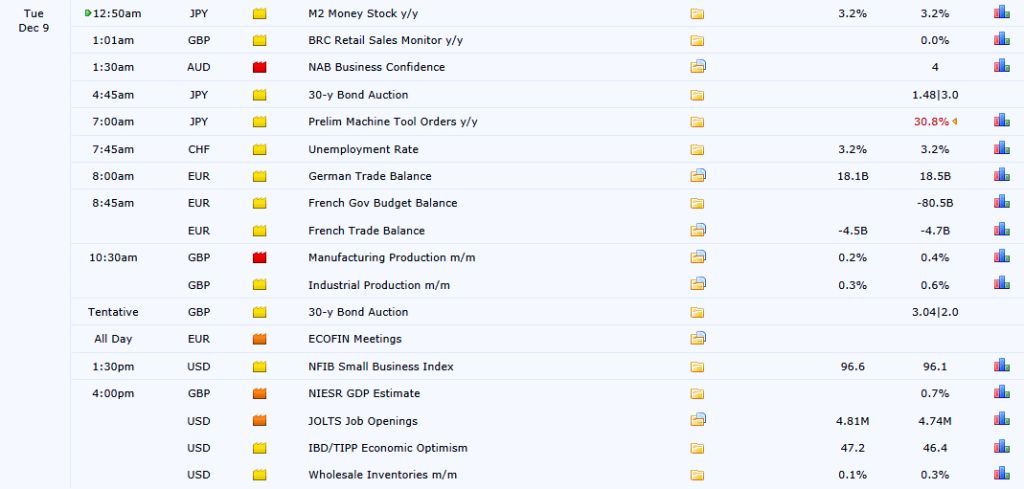
Task: Open Unemployment Rate detail folder
Action: point(697,149)
